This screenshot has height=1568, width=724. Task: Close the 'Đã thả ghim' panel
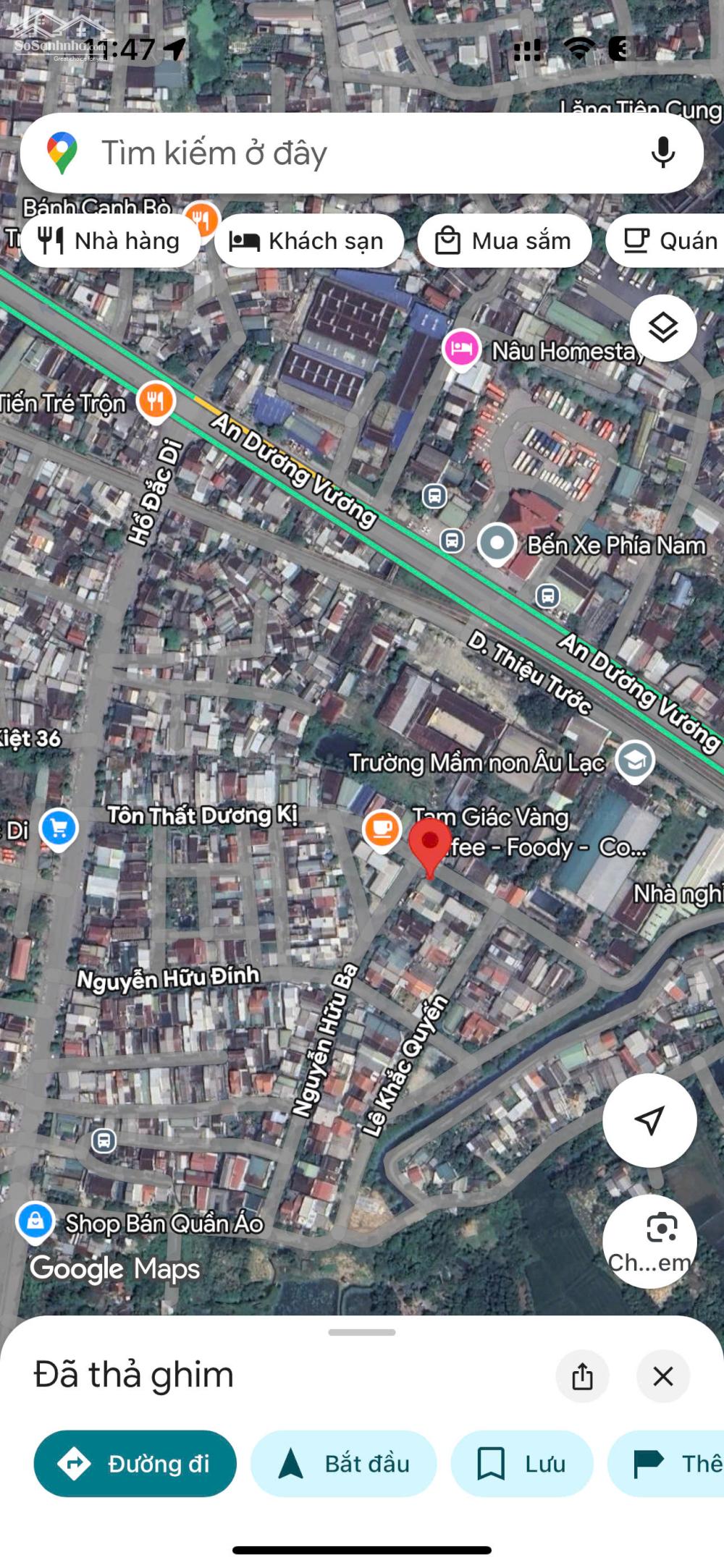click(662, 1376)
